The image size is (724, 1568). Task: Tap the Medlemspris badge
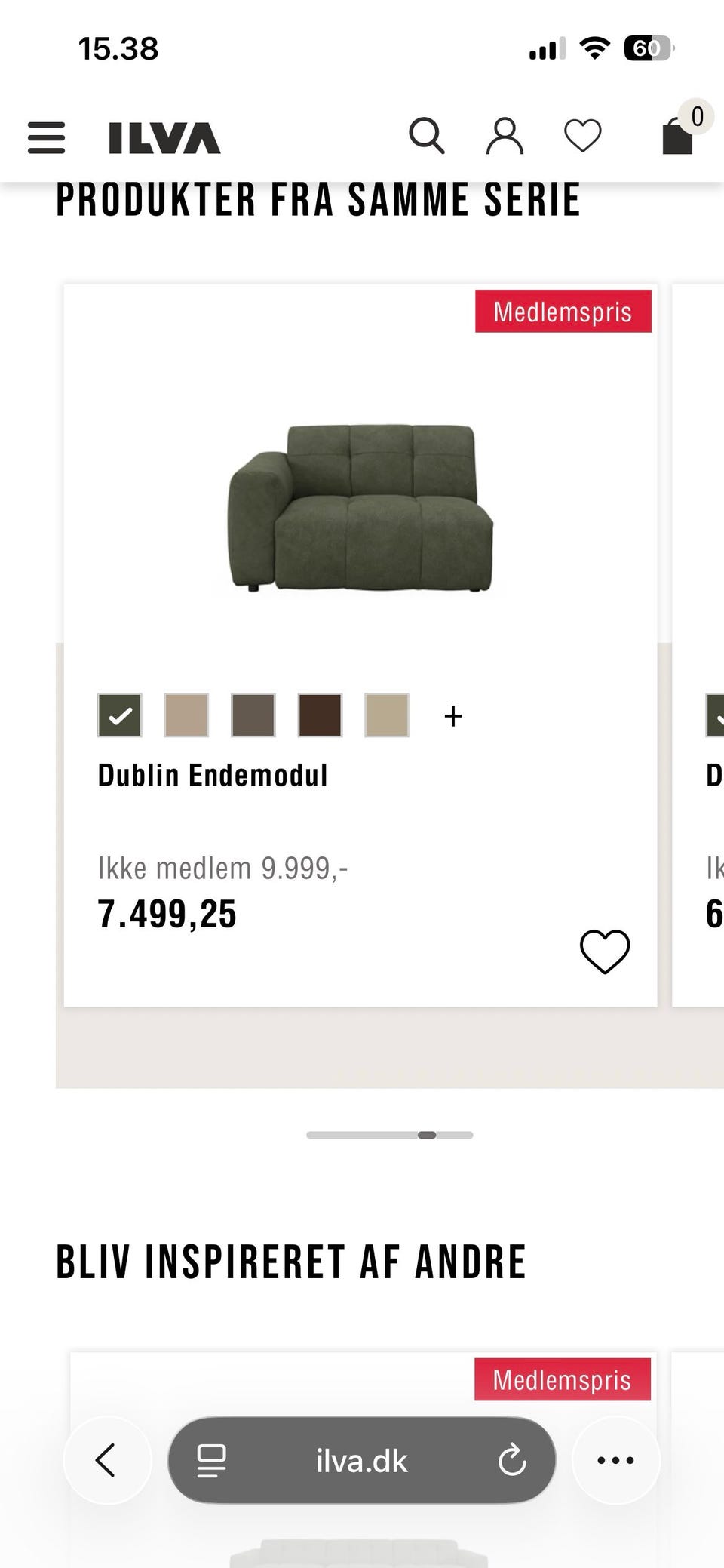[x=562, y=312]
